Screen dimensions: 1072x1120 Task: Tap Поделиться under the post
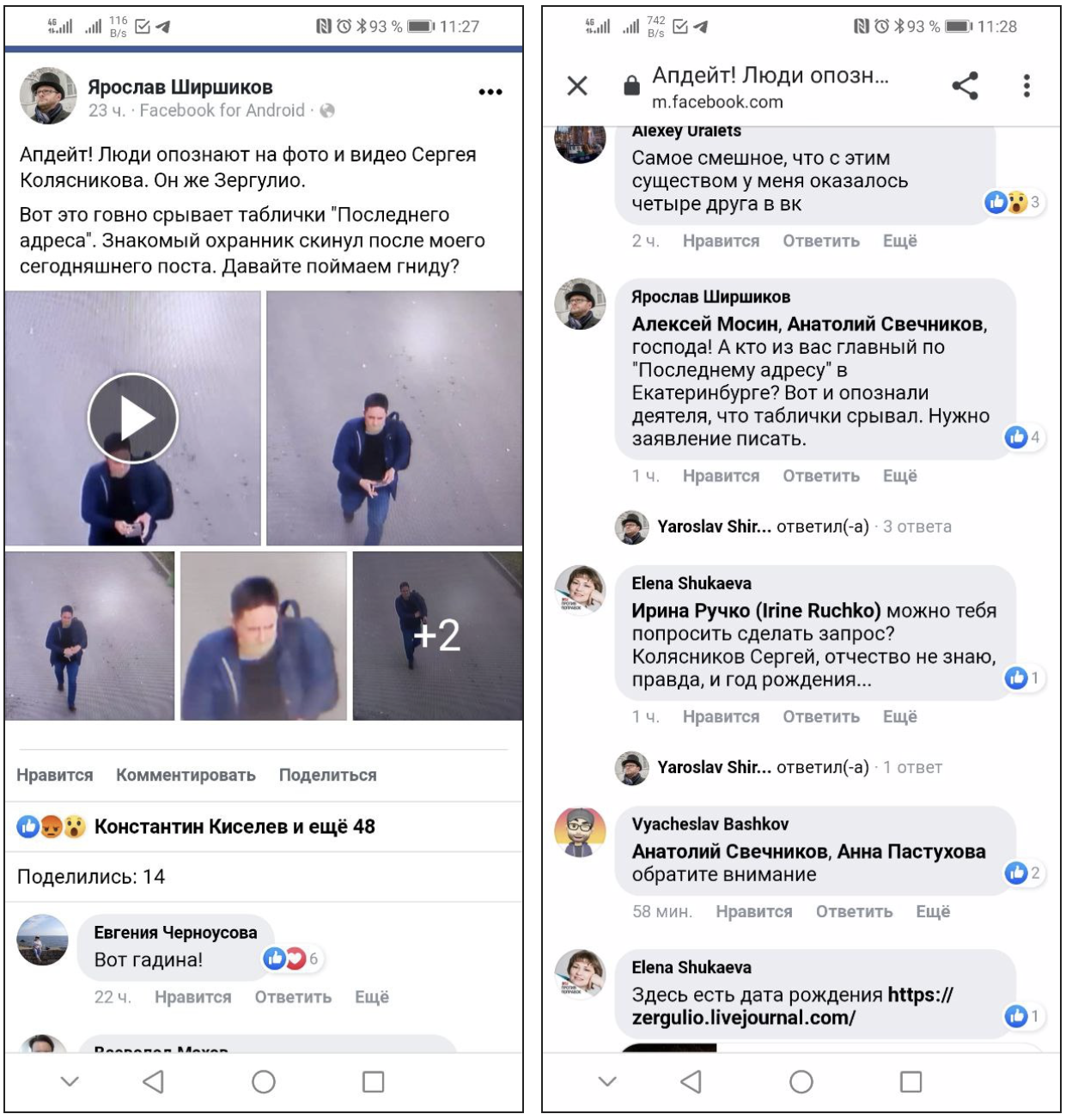pyautogui.click(x=327, y=775)
